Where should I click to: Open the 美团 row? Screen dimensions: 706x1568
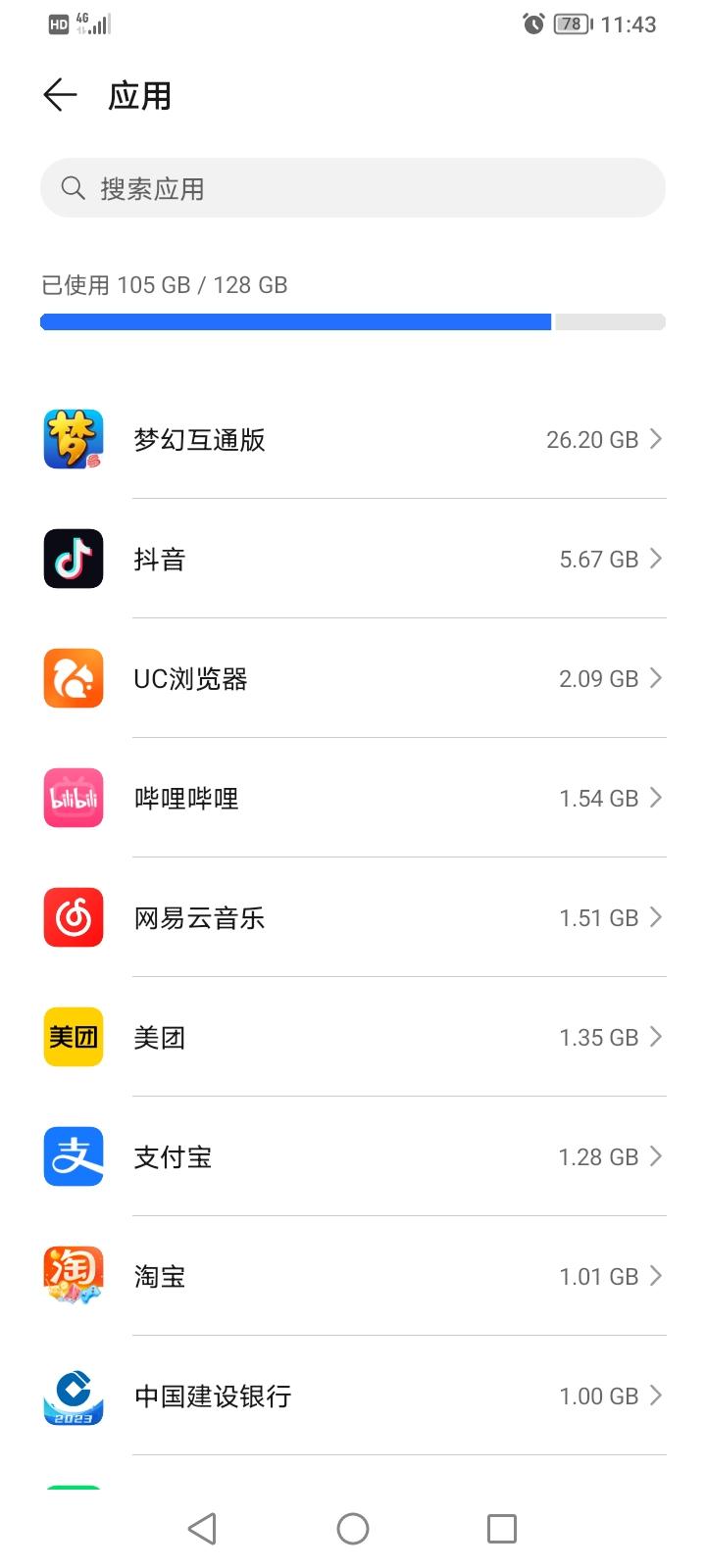pyautogui.click(x=353, y=1037)
